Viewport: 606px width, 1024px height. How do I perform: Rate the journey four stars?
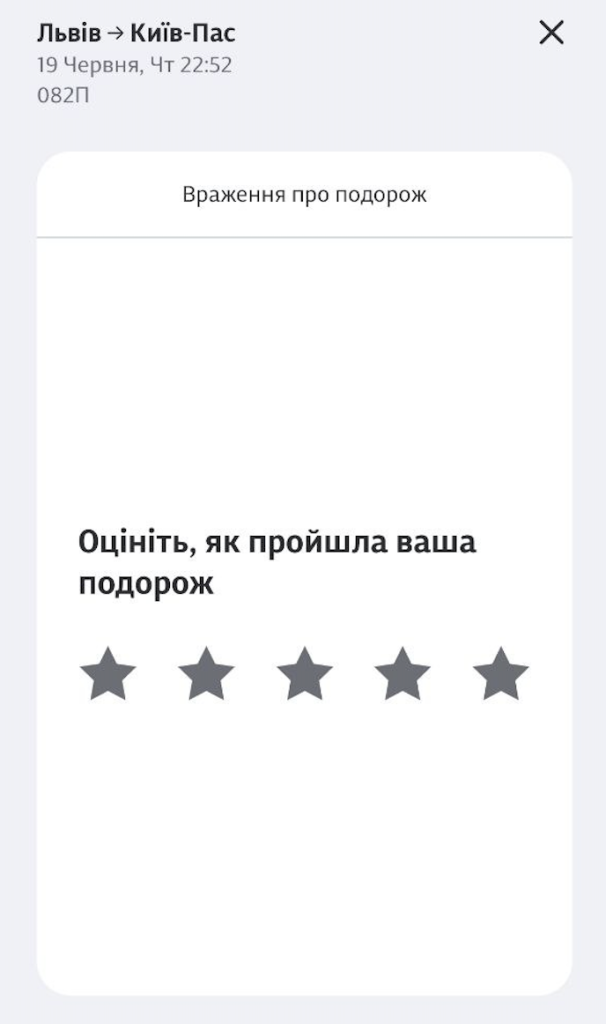[402, 674]
